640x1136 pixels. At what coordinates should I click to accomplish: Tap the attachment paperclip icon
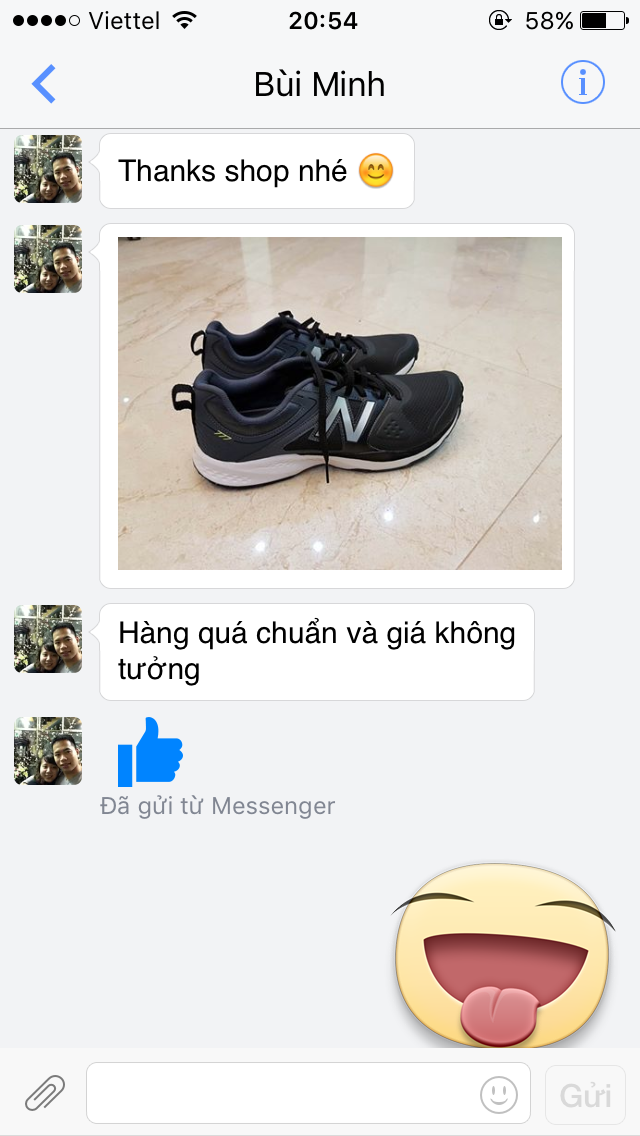coord(44,1093)
